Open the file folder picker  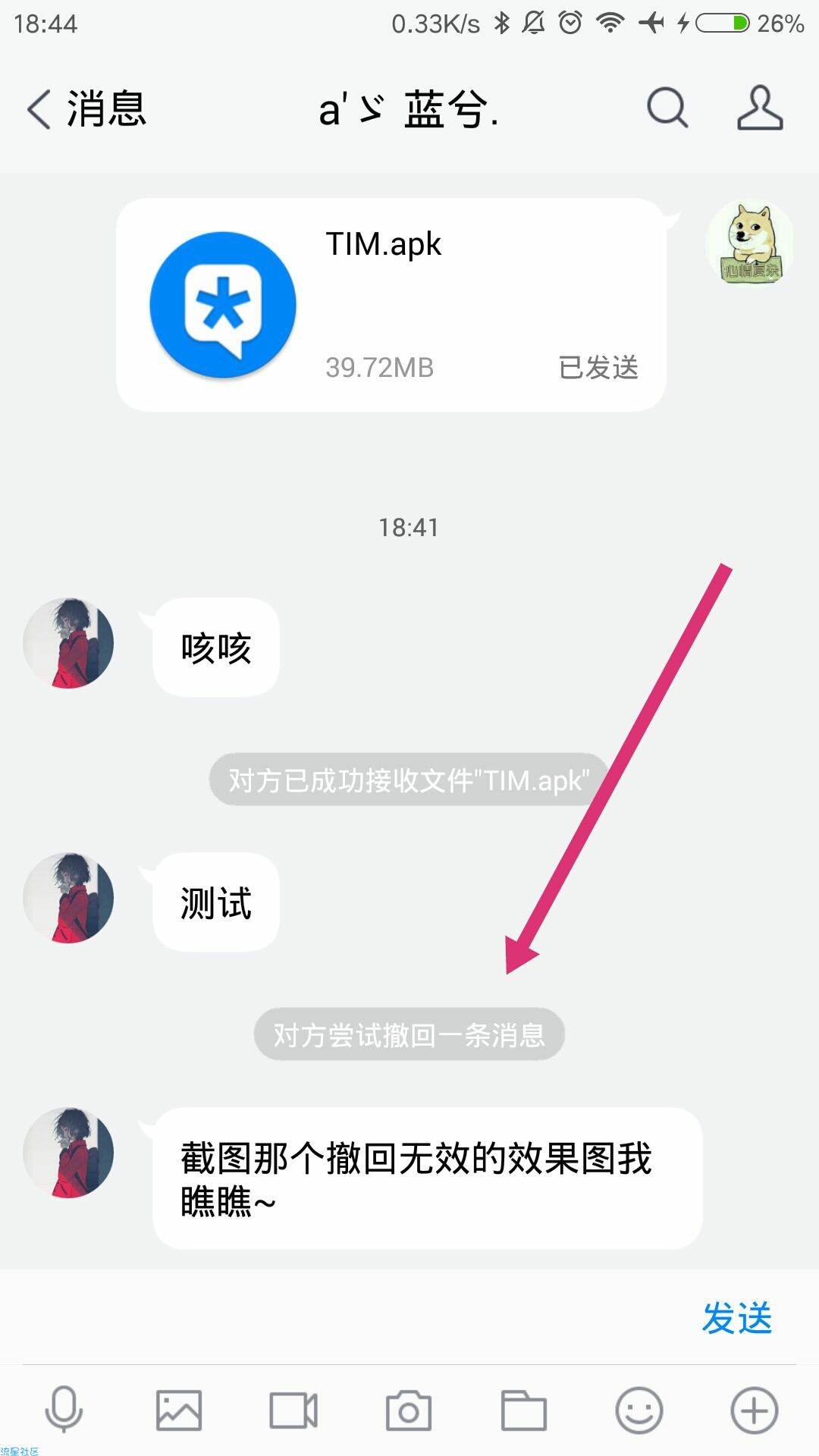[523, 1410]
